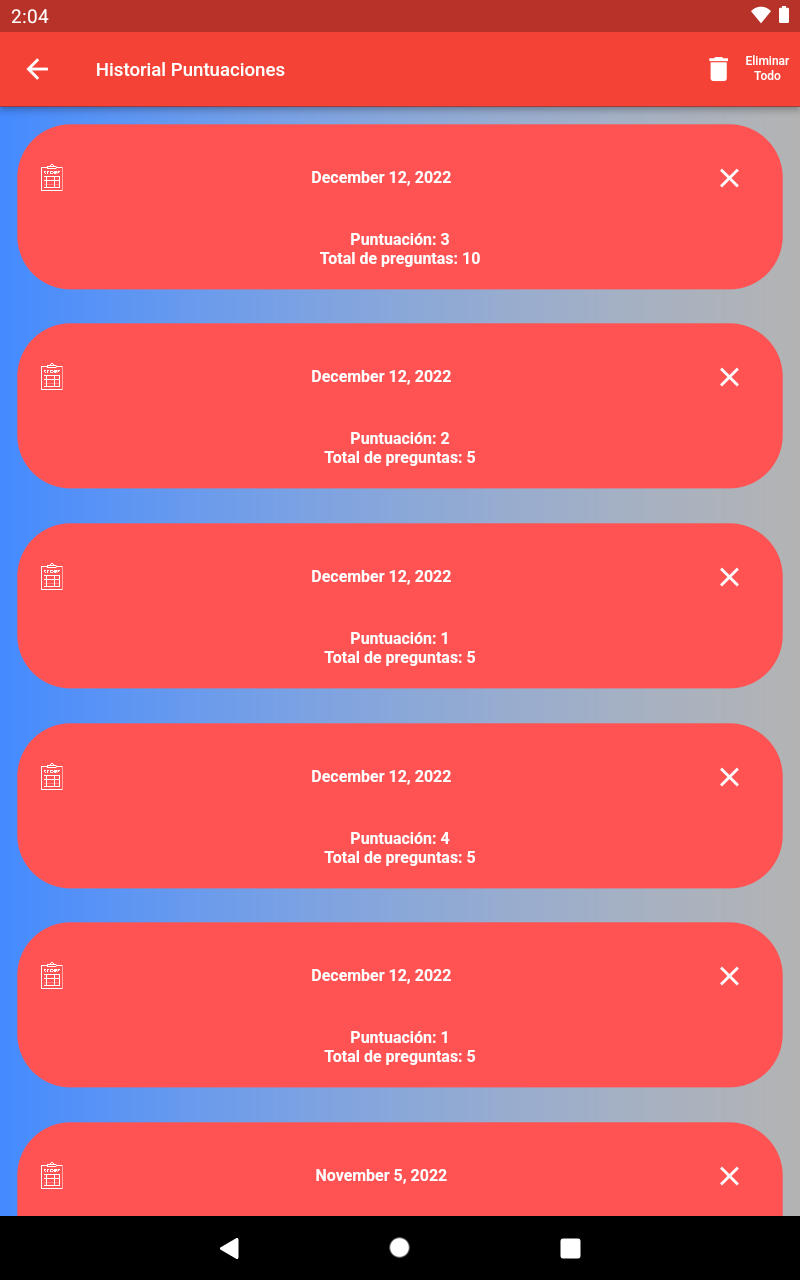Open recent apps from navigation bar
800x1280 pixels.
point(570,1247)
